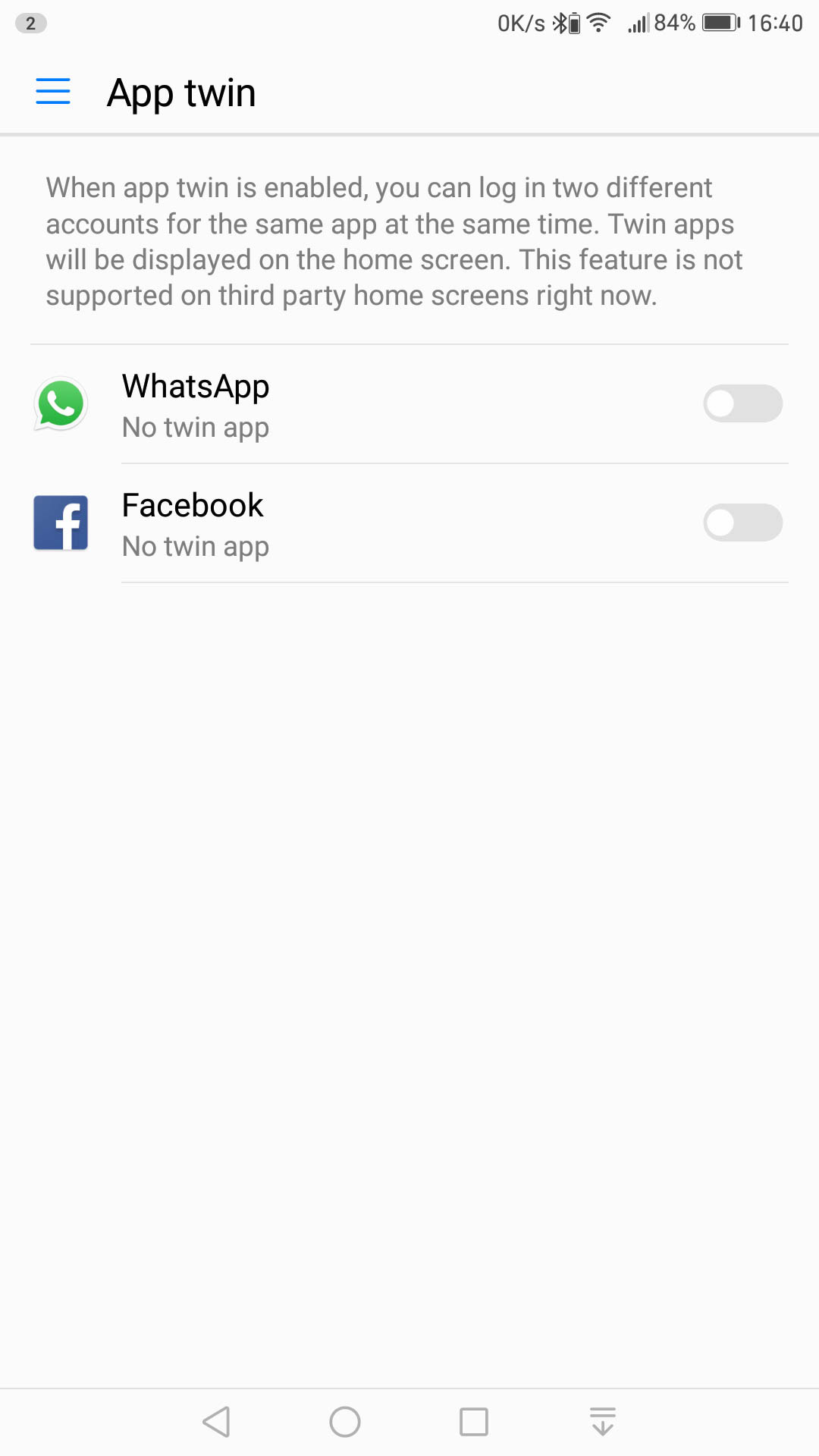This screenshot has width=819, height=1456.
Task: Go back using the navigation bar
Action: coord(217,1421)
